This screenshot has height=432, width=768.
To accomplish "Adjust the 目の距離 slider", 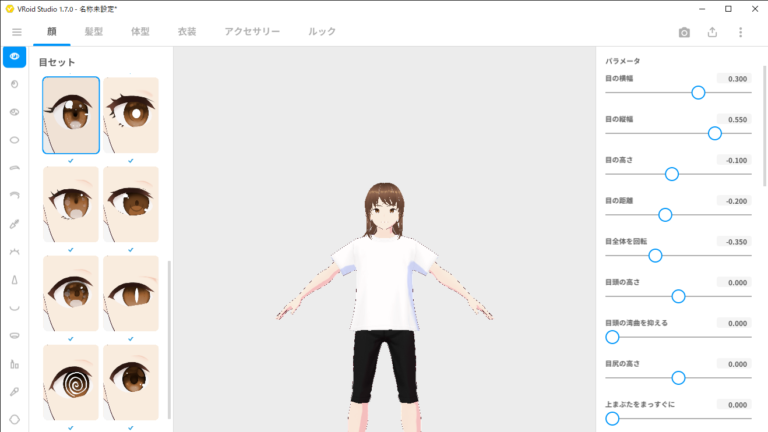I will pos(665,215).
